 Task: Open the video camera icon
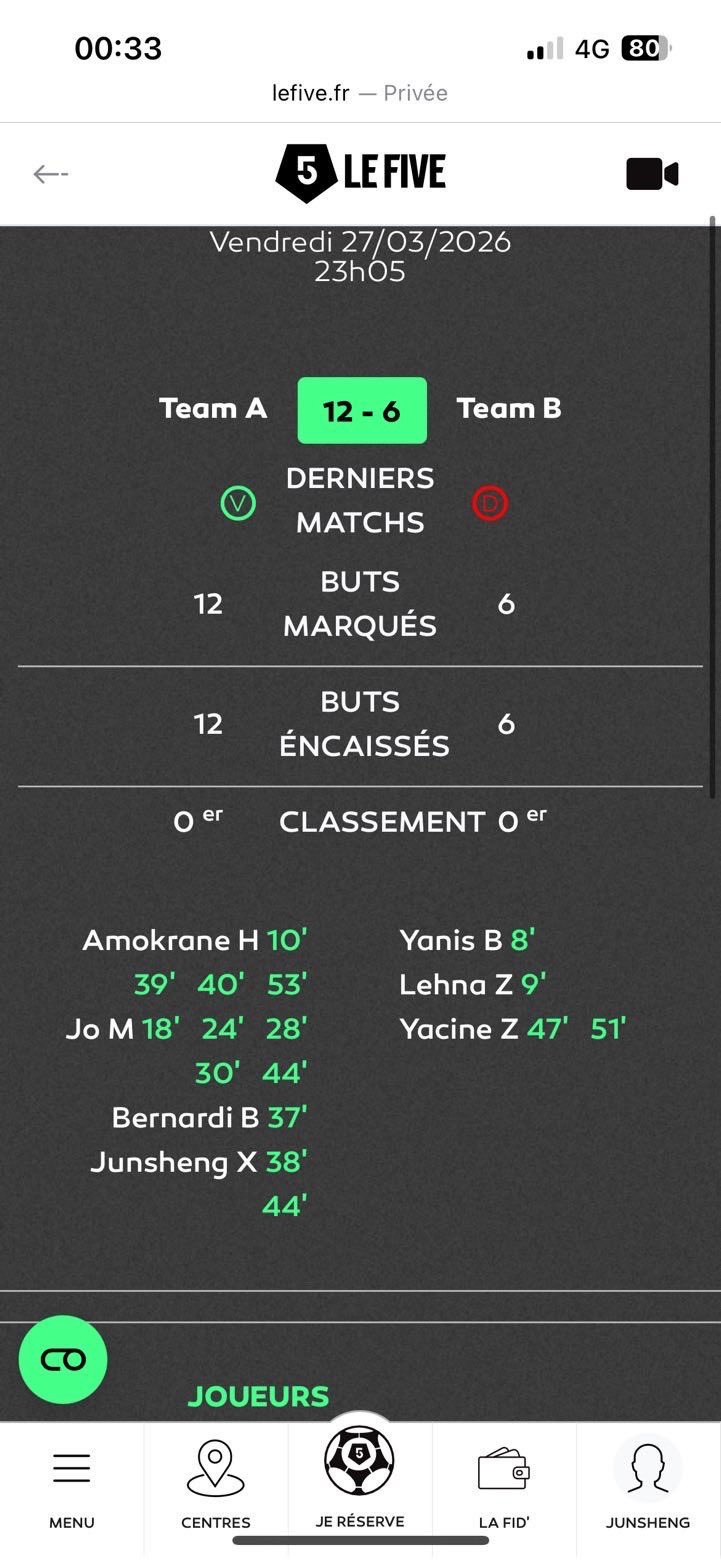coord(652,174)
